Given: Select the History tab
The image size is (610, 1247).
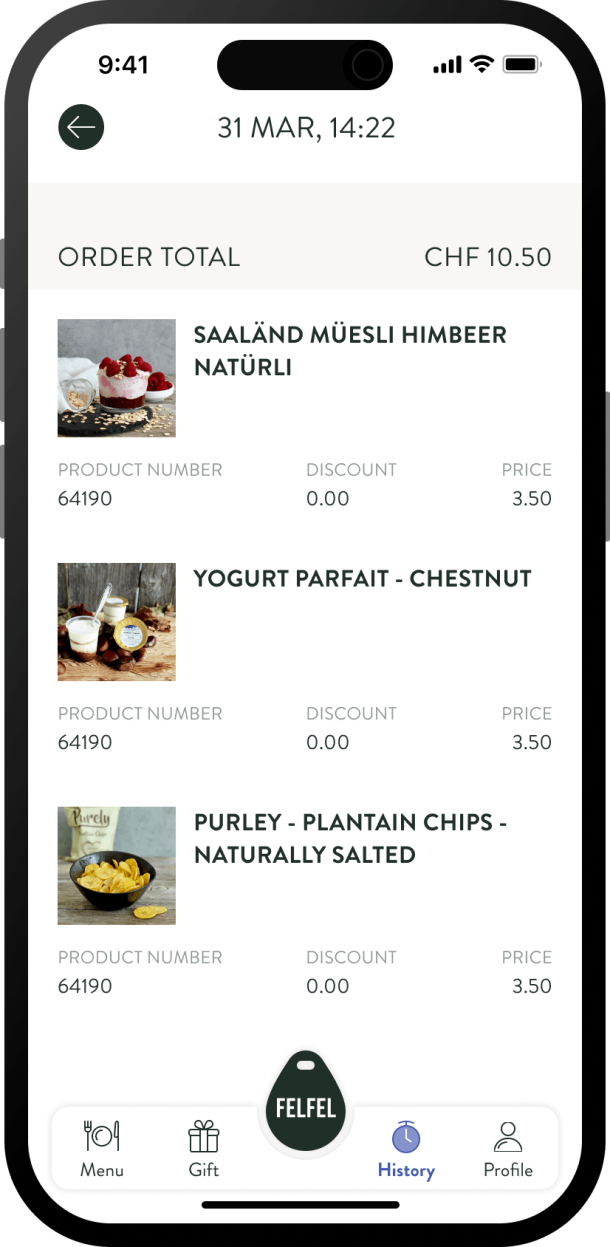Looking at the screenshot, I should [x=406, y=1148].
